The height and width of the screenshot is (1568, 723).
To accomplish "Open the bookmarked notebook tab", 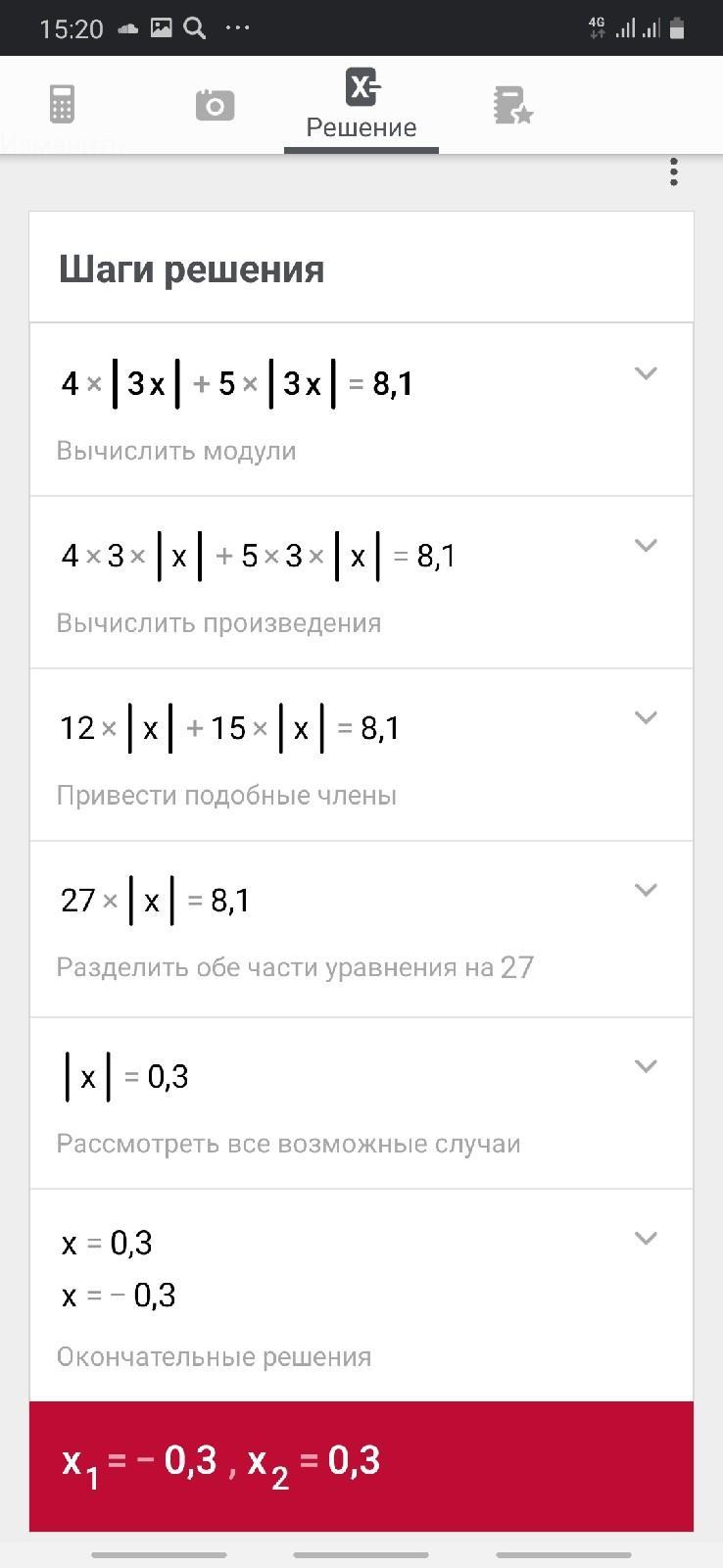I will tap(512, 105).
